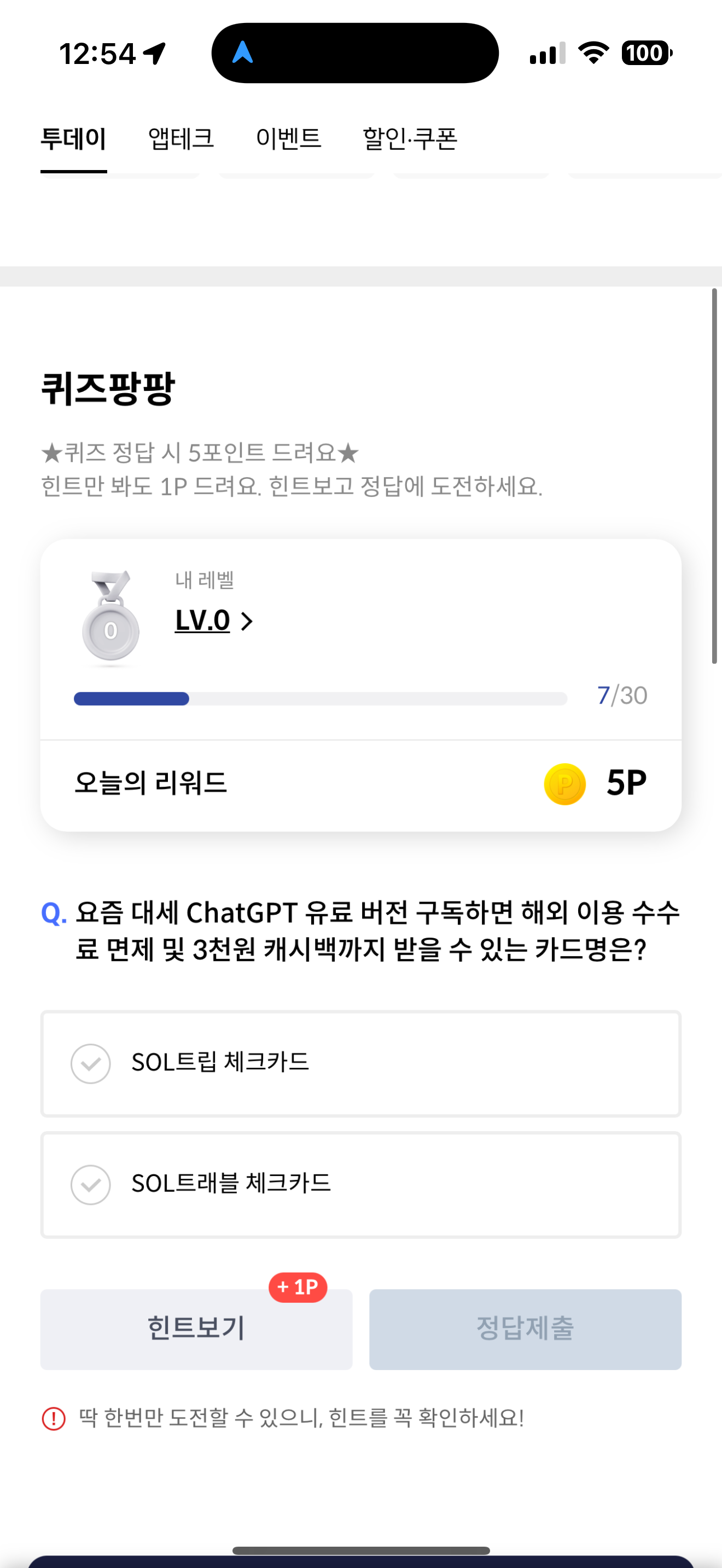Open my level LV.0 details
This screenshot has width=722, height=1568.
tap(214, 621)
